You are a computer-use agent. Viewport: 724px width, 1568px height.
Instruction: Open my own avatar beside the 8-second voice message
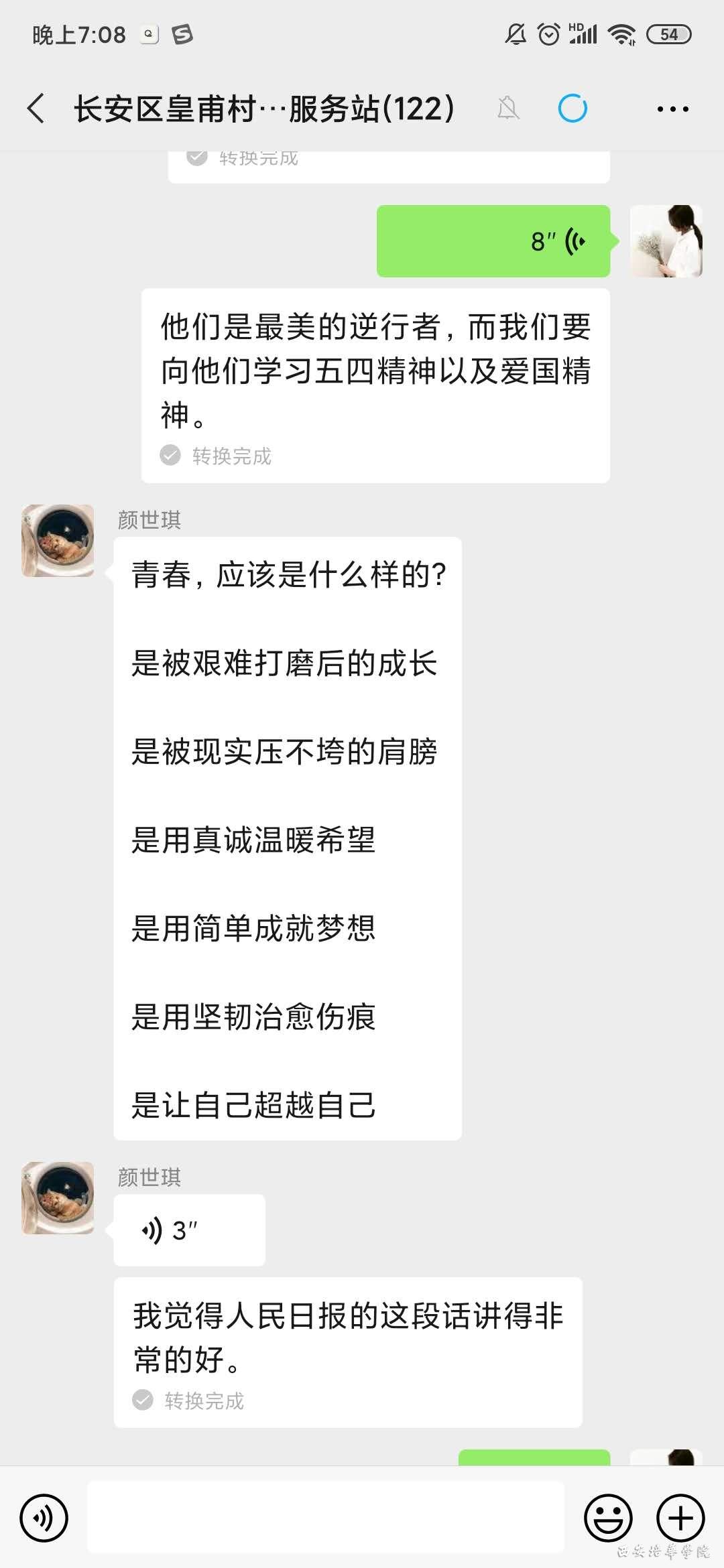point(666,241)
